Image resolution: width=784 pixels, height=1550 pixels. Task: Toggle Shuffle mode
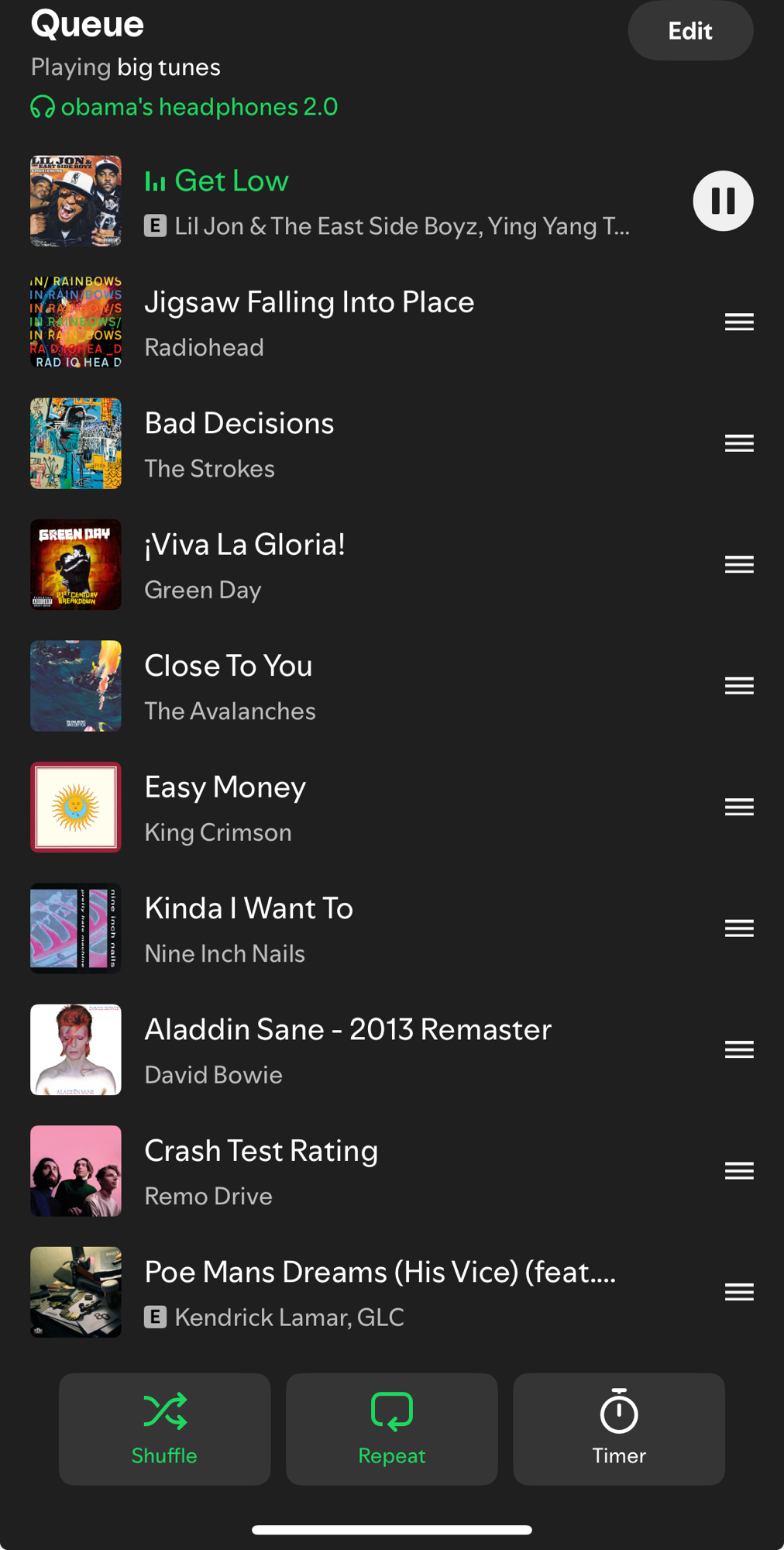(x=164, y=1428)
